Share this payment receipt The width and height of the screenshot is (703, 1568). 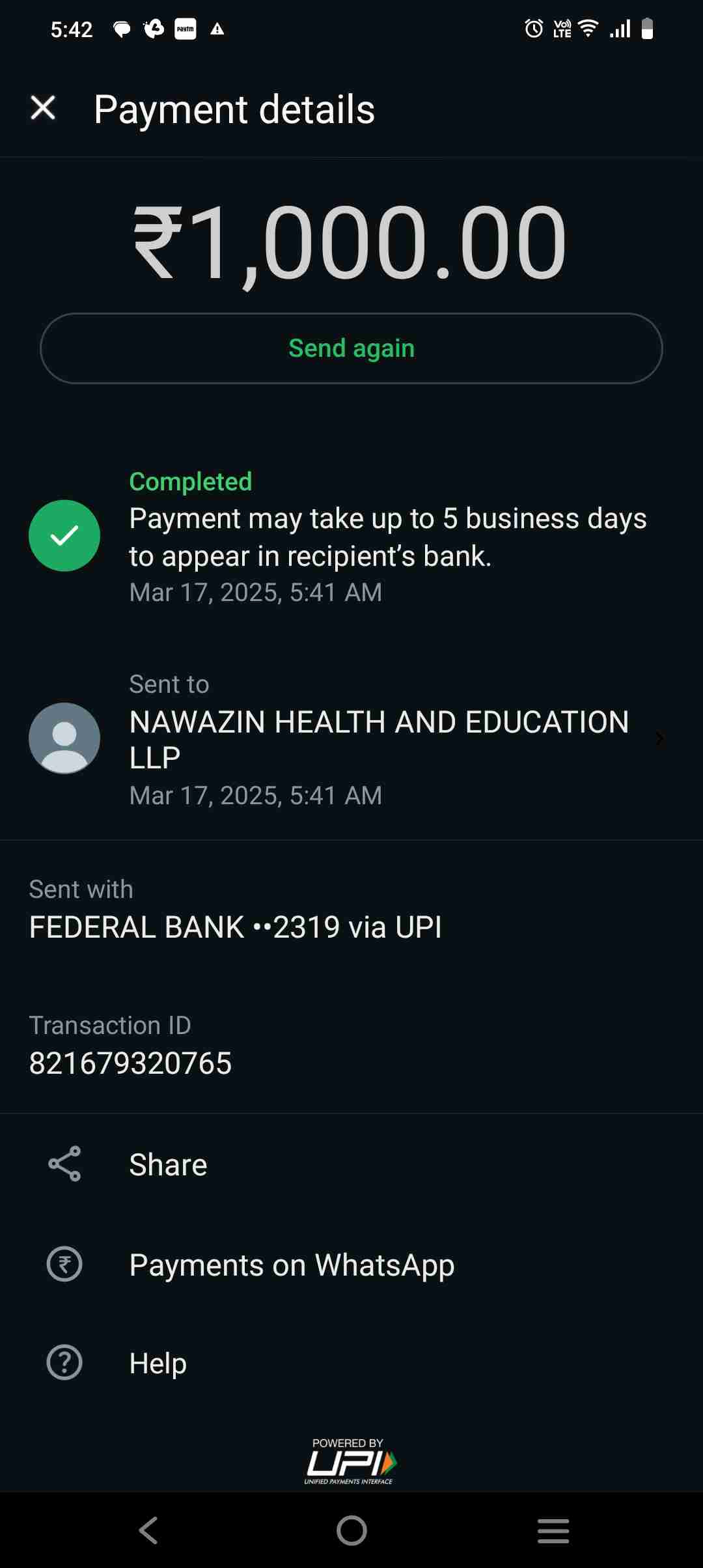click(x=168, y=1164)
